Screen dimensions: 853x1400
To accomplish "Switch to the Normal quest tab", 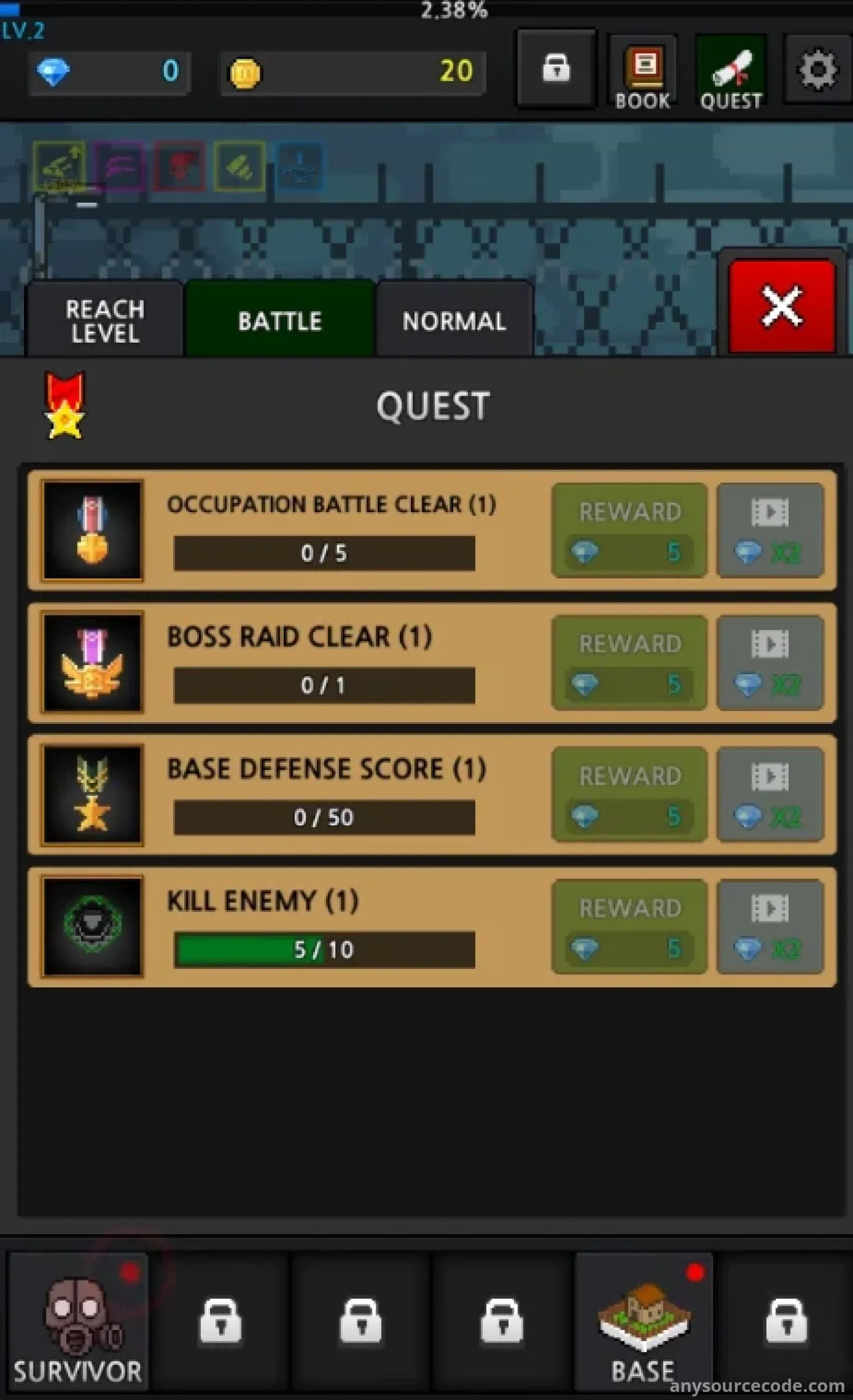I will 454,321.
